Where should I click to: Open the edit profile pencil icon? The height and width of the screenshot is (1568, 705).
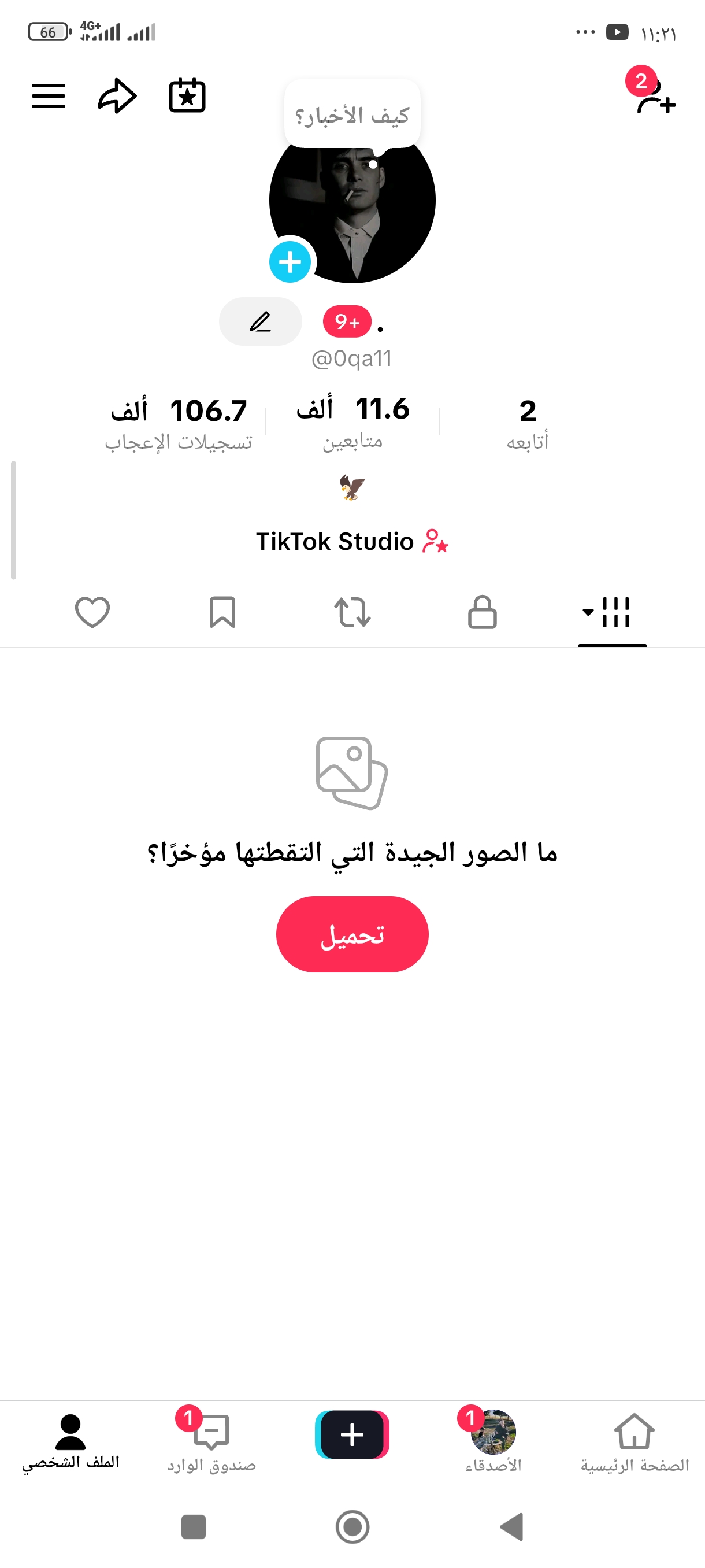[x=259, y=321]
